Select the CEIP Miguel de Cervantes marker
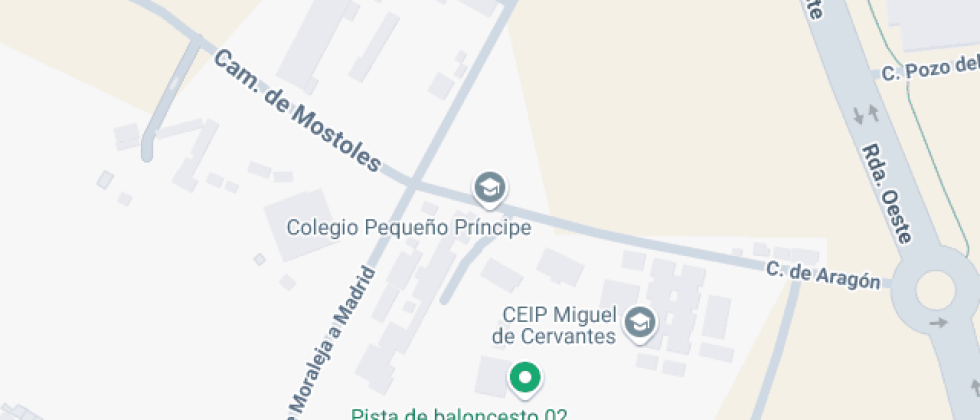 coord(639,323)
